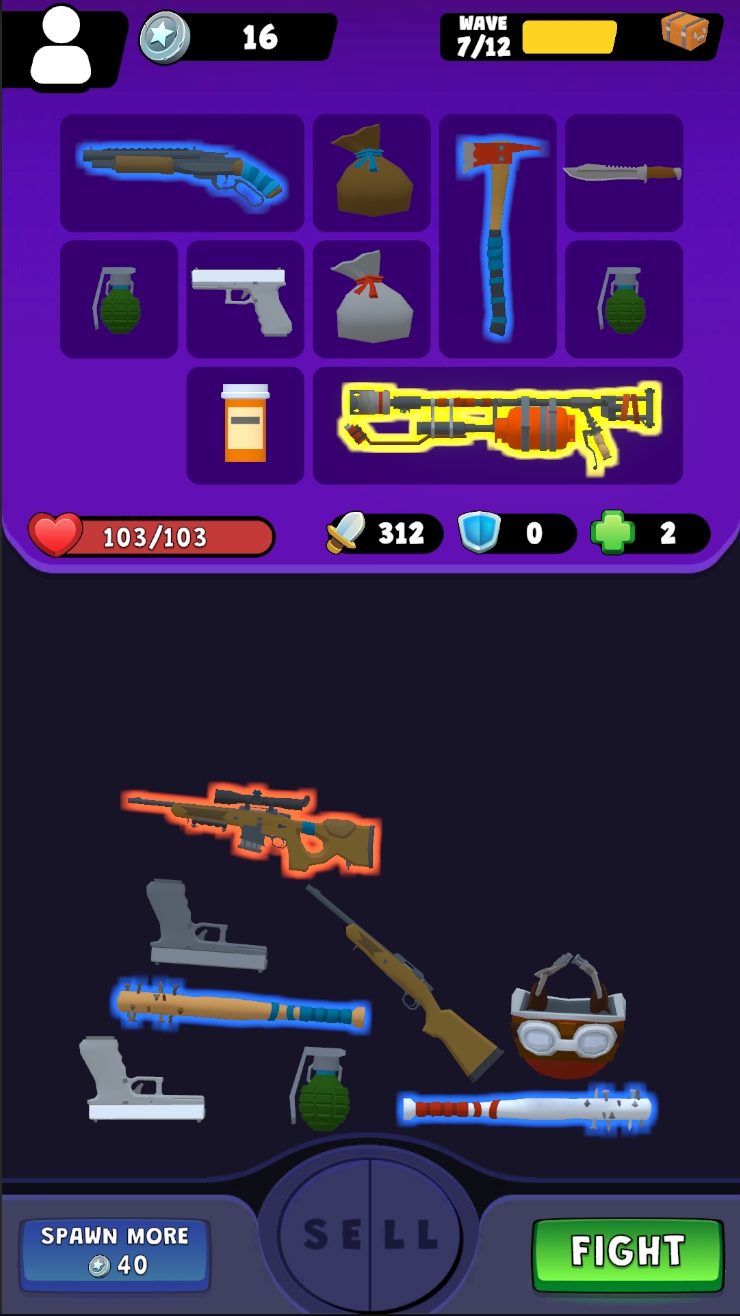Select the red fire axe in inventory
Screen dimensions: 740x1316
(497, 235)
